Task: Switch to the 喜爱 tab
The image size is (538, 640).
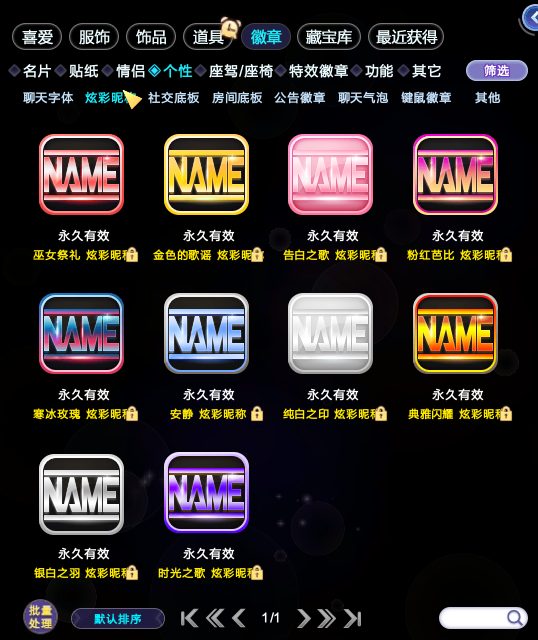Action: pyautogui.click(x=37, y=37)
